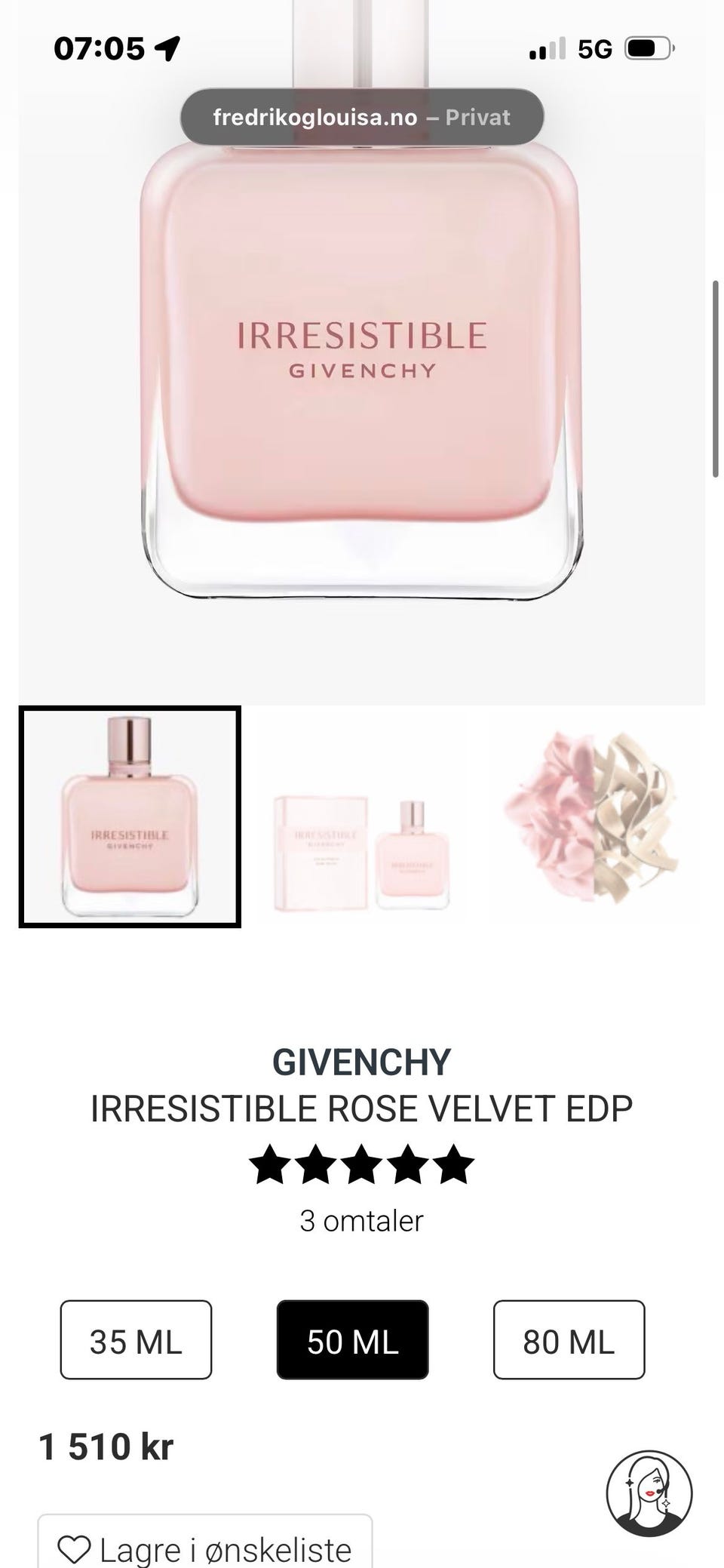
Task: Choose the 50 ML size option
Action: [352, 1339]
